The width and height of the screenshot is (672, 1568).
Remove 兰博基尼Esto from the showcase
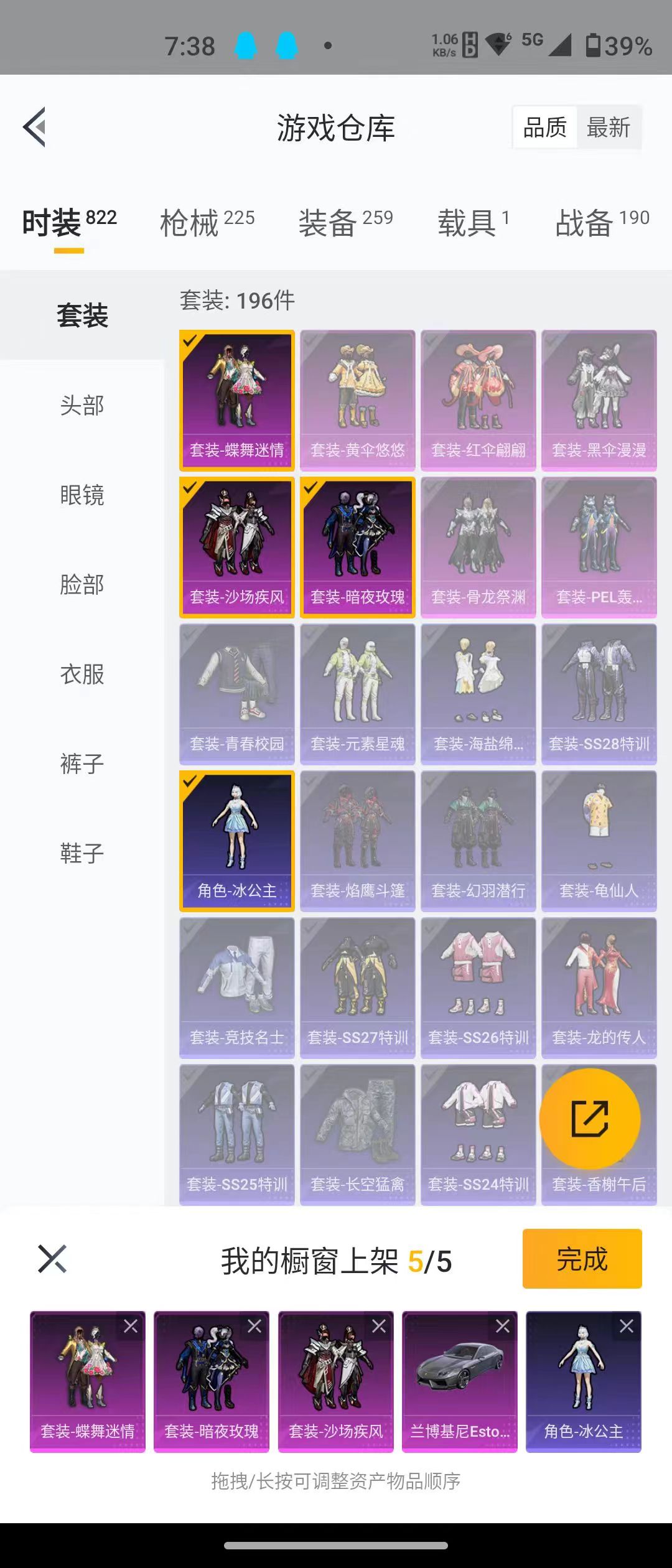pos(503,1327)
